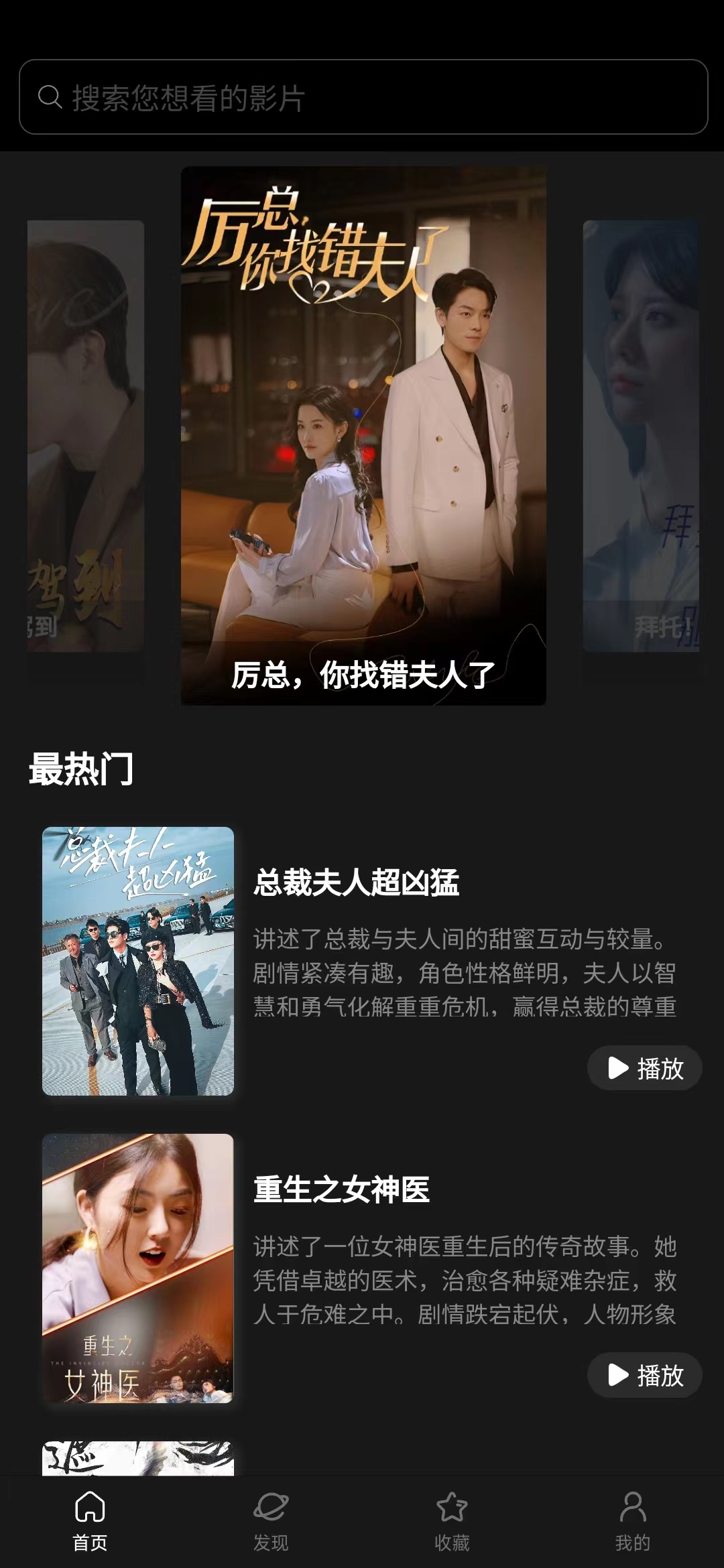The image size is (724, 1568).
Task: Go to the 我的 tab
Action: tap(633, 1521)
